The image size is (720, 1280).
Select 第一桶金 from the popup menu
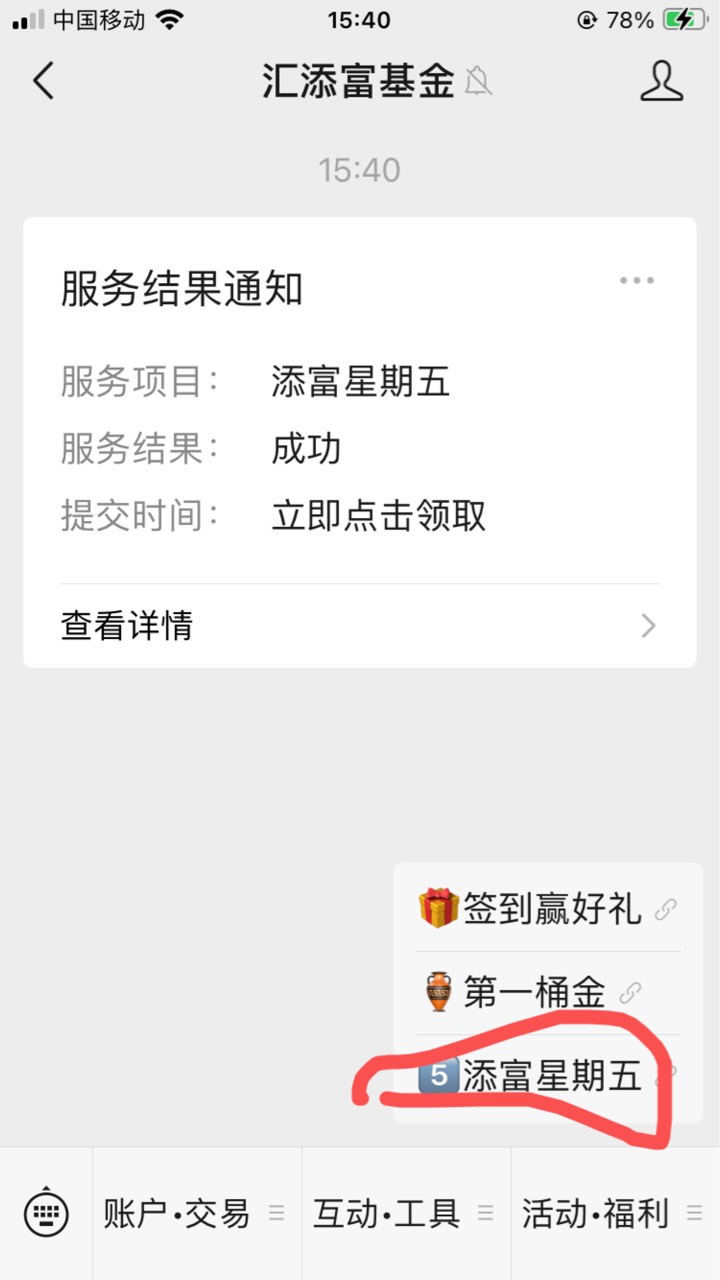(x=548, y=993)
